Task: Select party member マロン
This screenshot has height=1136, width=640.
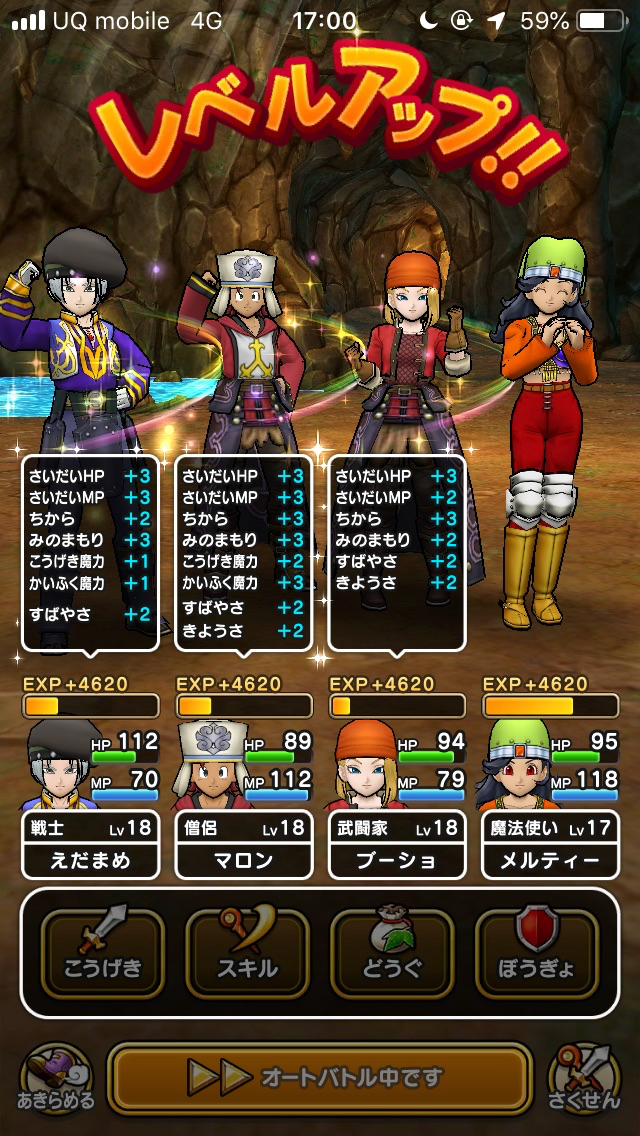Action: (x=243, y=845)
